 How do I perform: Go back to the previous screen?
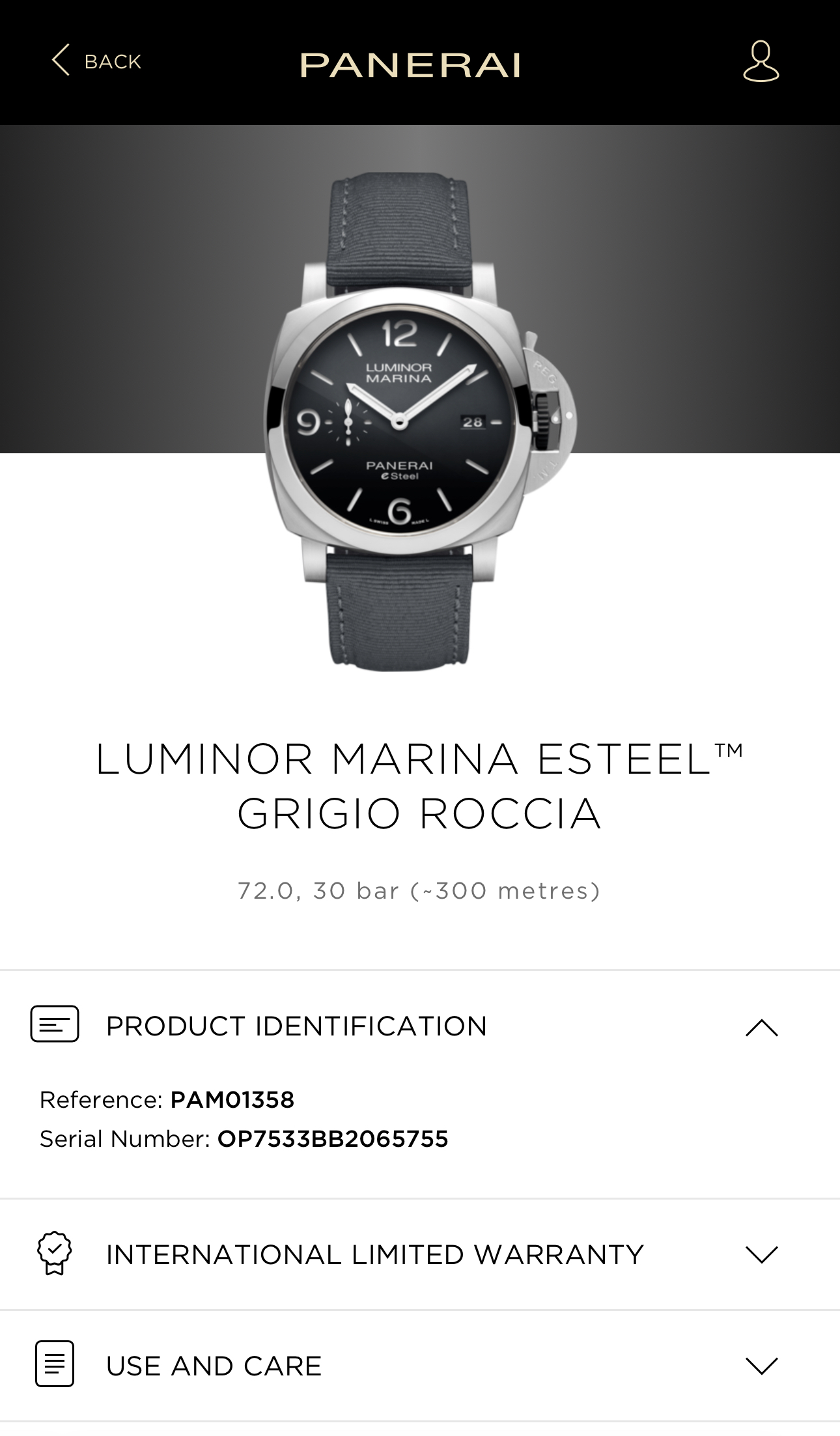(x=96, y=61)
